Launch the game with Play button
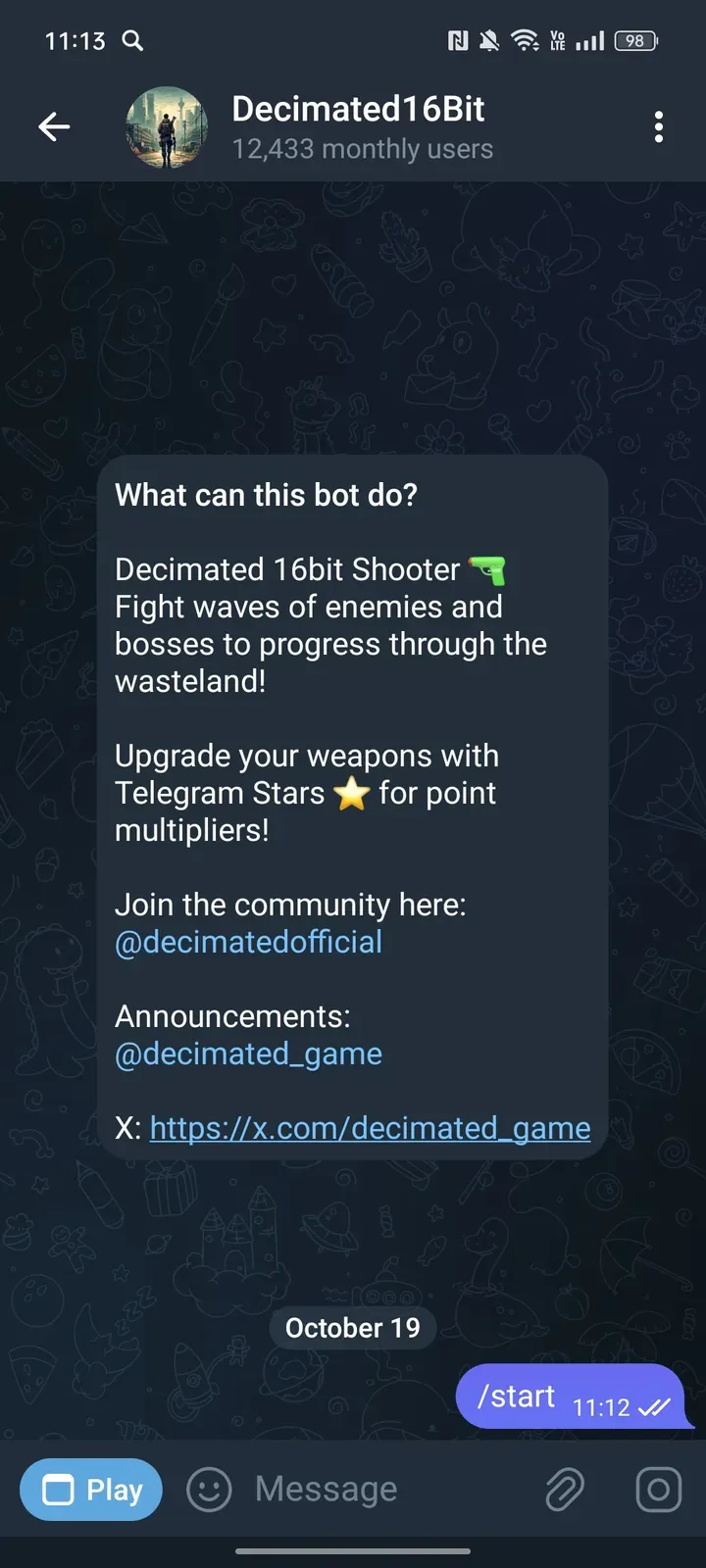 tap(91, 1490)
